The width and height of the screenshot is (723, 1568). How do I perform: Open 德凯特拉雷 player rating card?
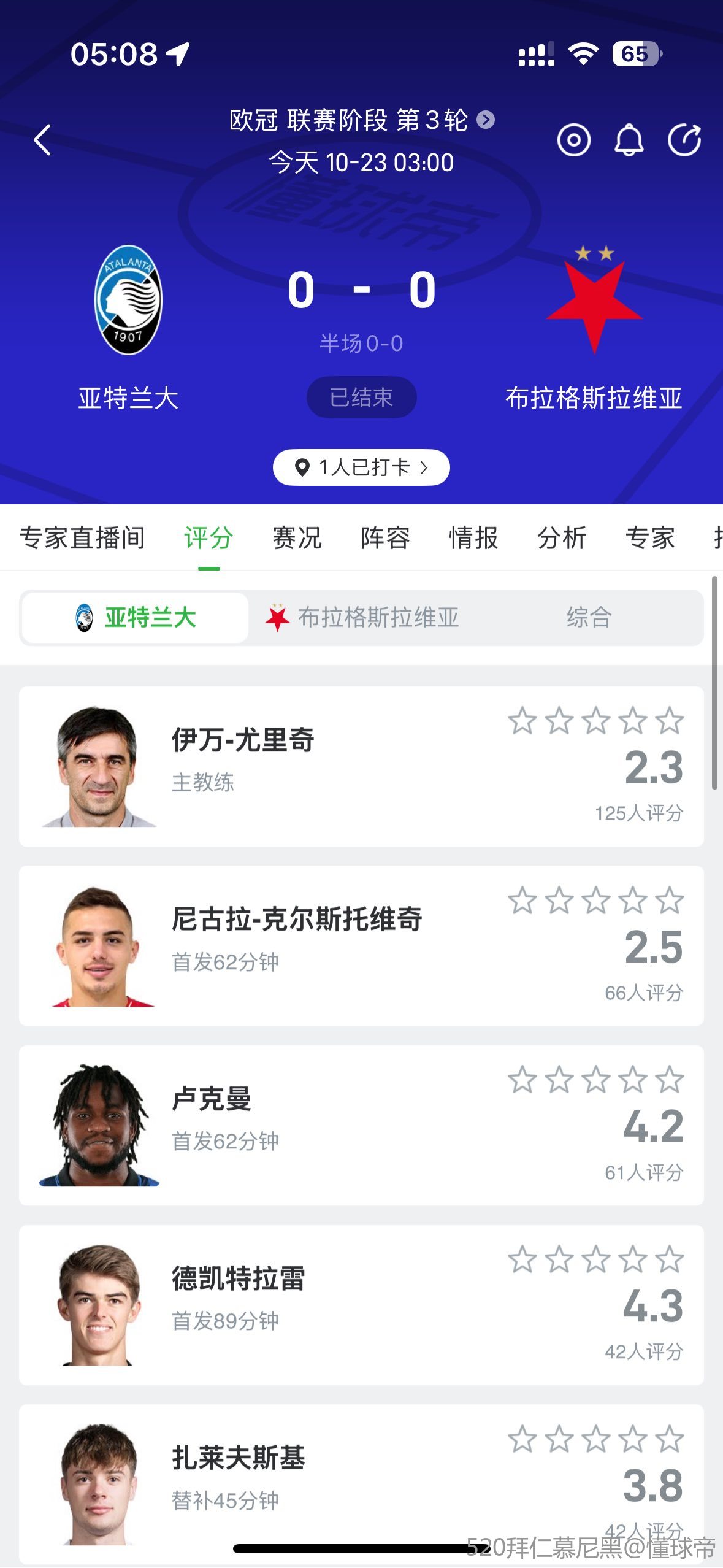coord(361,1305)
